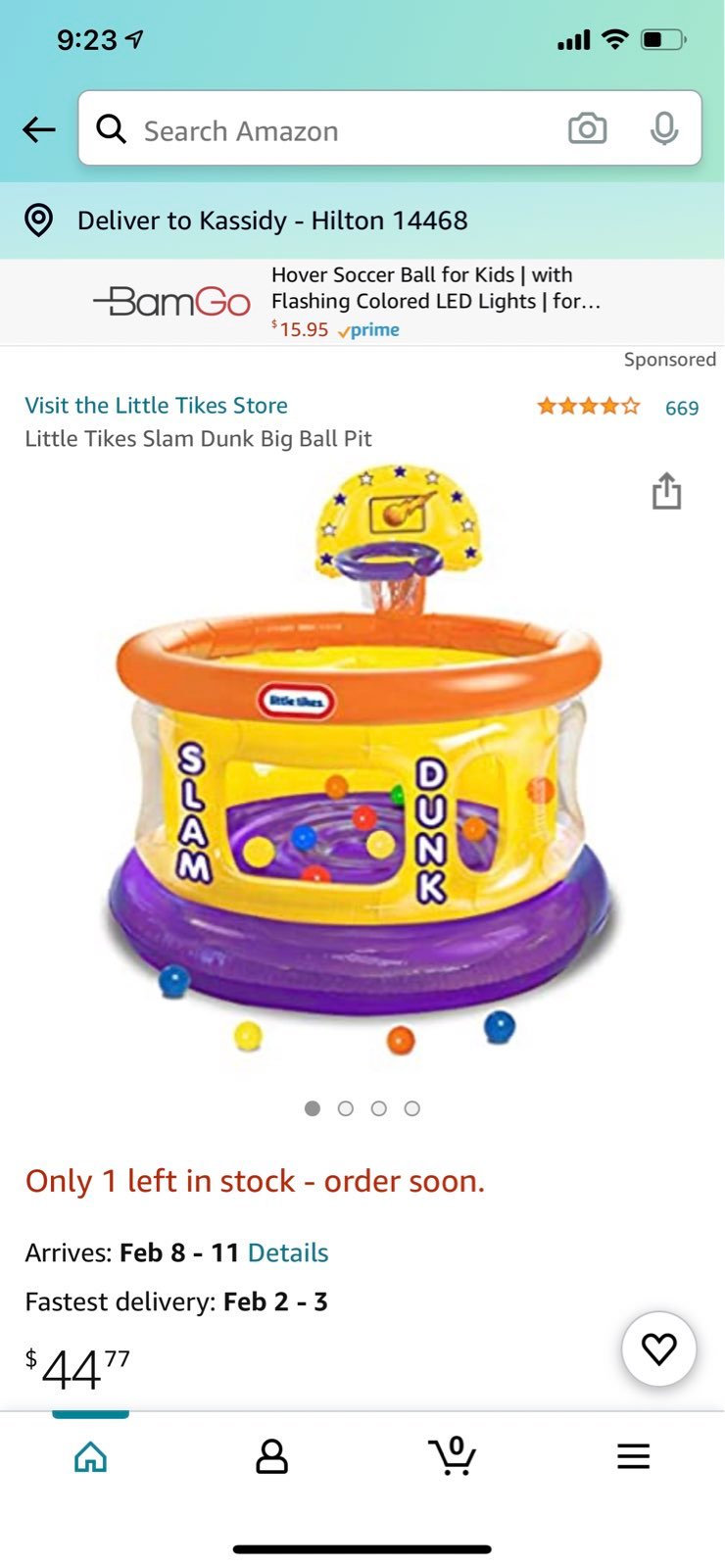Go to the Home tab
This screenshot has width=725, height=1568.
(90, 1456)
